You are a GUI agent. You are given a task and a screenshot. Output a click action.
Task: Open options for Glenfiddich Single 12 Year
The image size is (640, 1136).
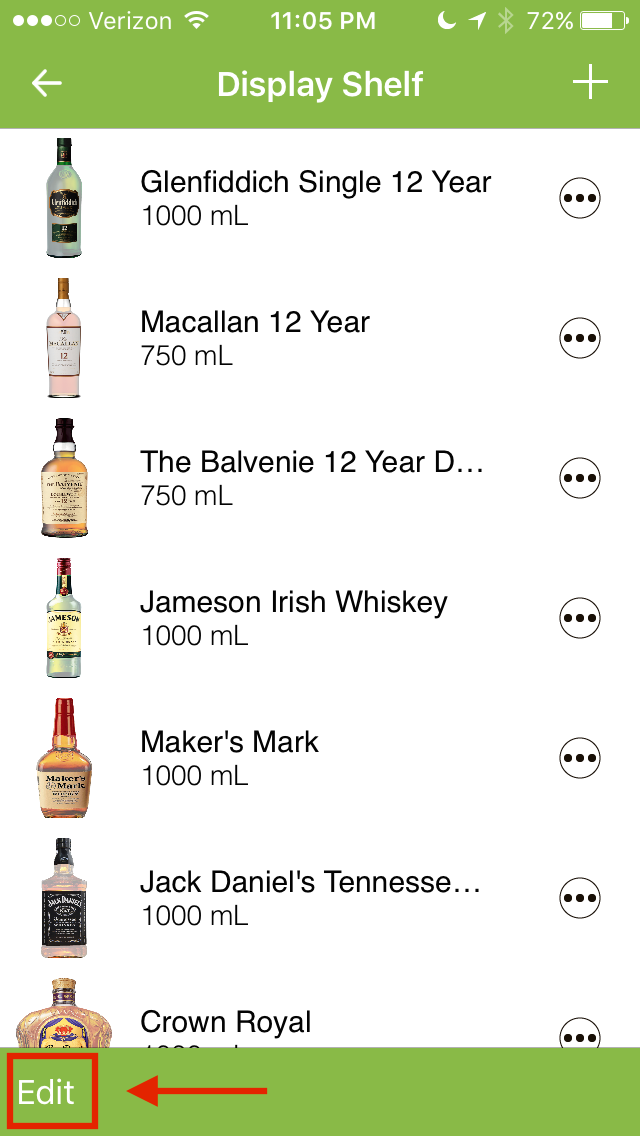(580, 198)
